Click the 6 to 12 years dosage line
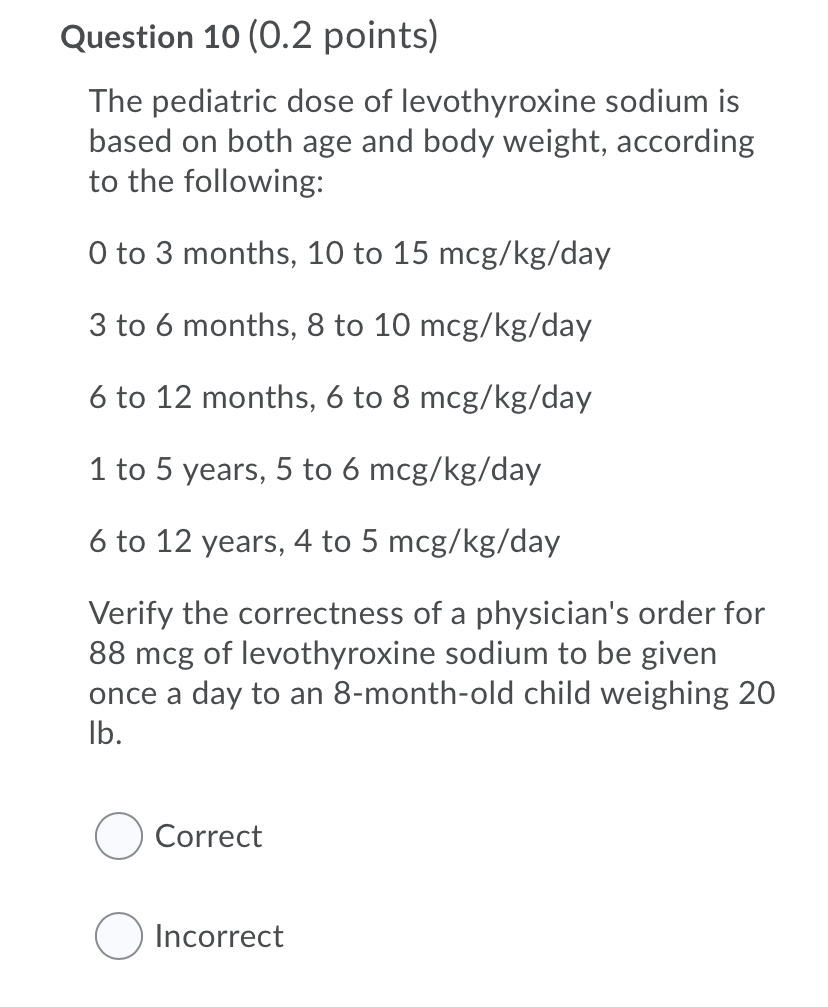828x1007 pixels. (x=325, y=541)
